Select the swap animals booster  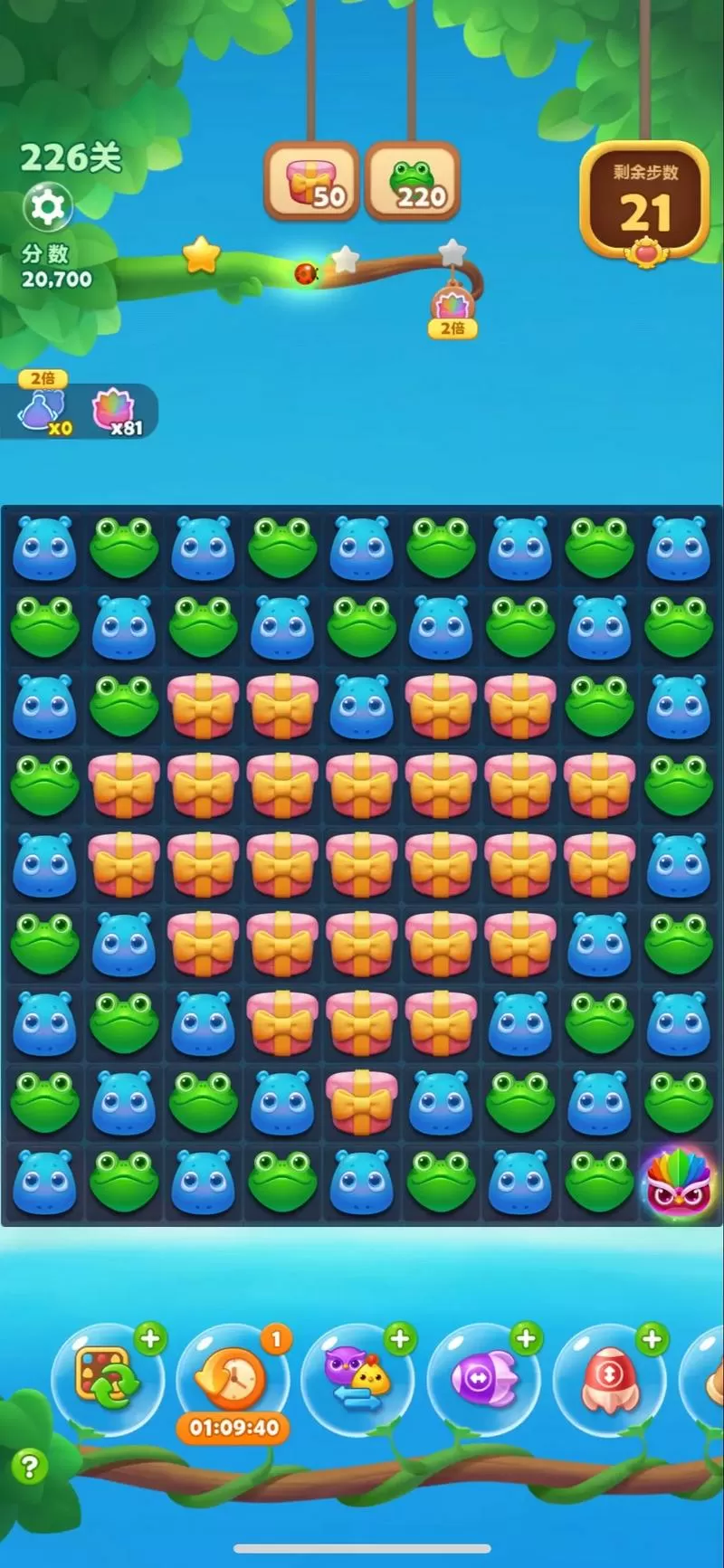pos(357,1379)
